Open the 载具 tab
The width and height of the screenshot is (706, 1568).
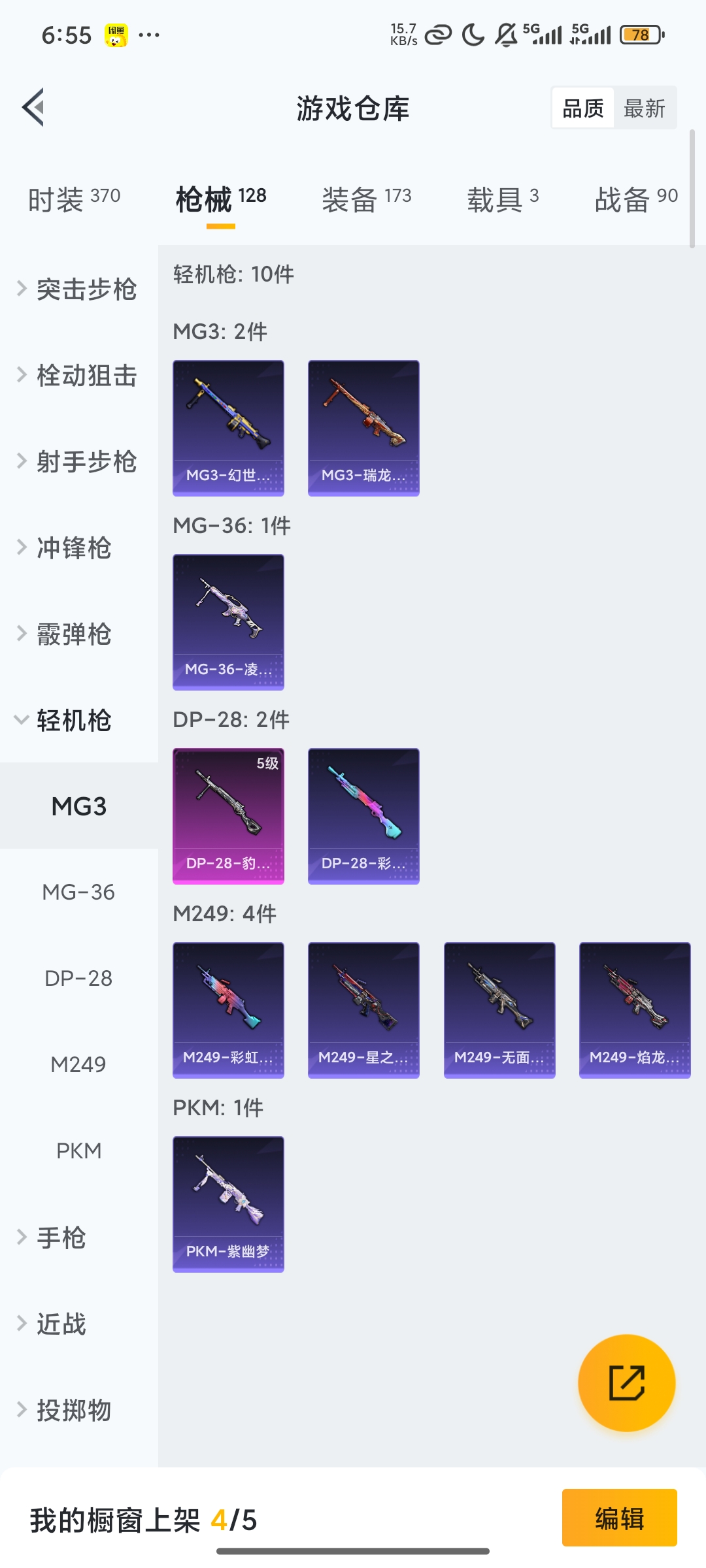(502, 199)
